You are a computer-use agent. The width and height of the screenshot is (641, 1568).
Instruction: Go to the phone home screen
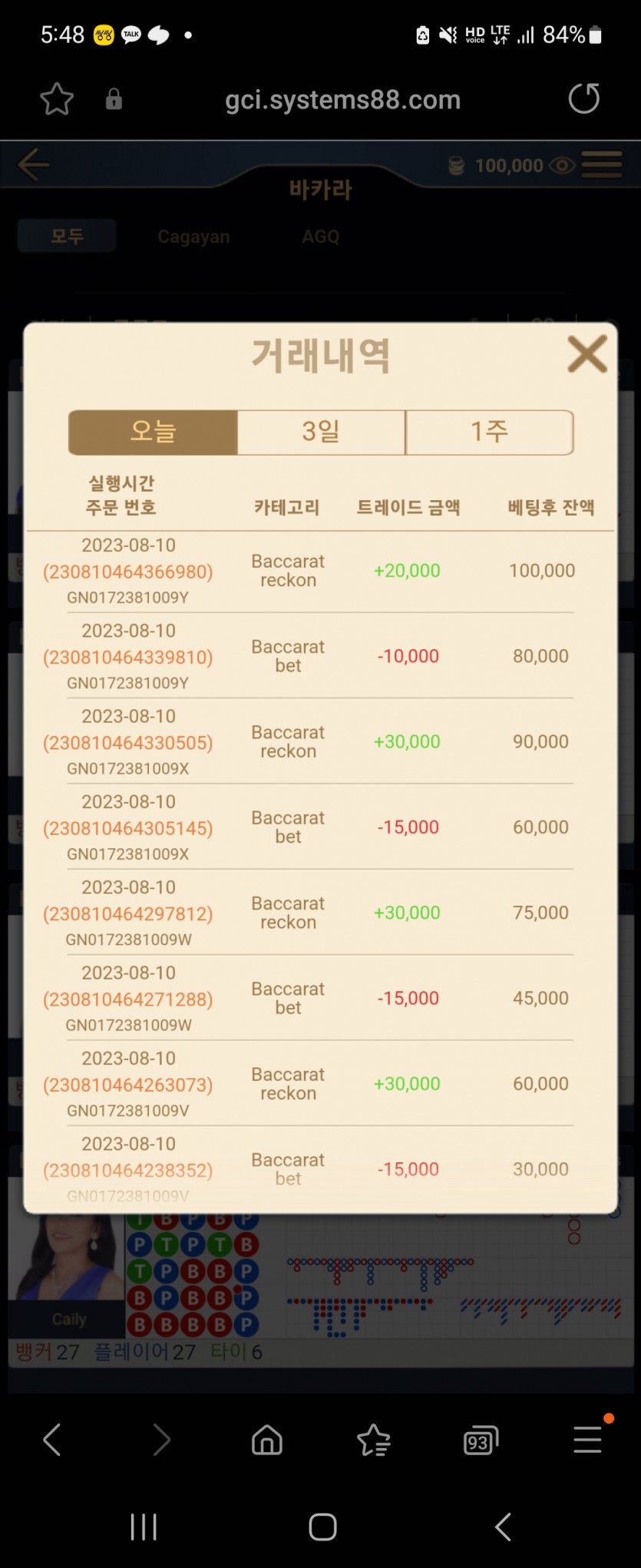coord(322,1527)
